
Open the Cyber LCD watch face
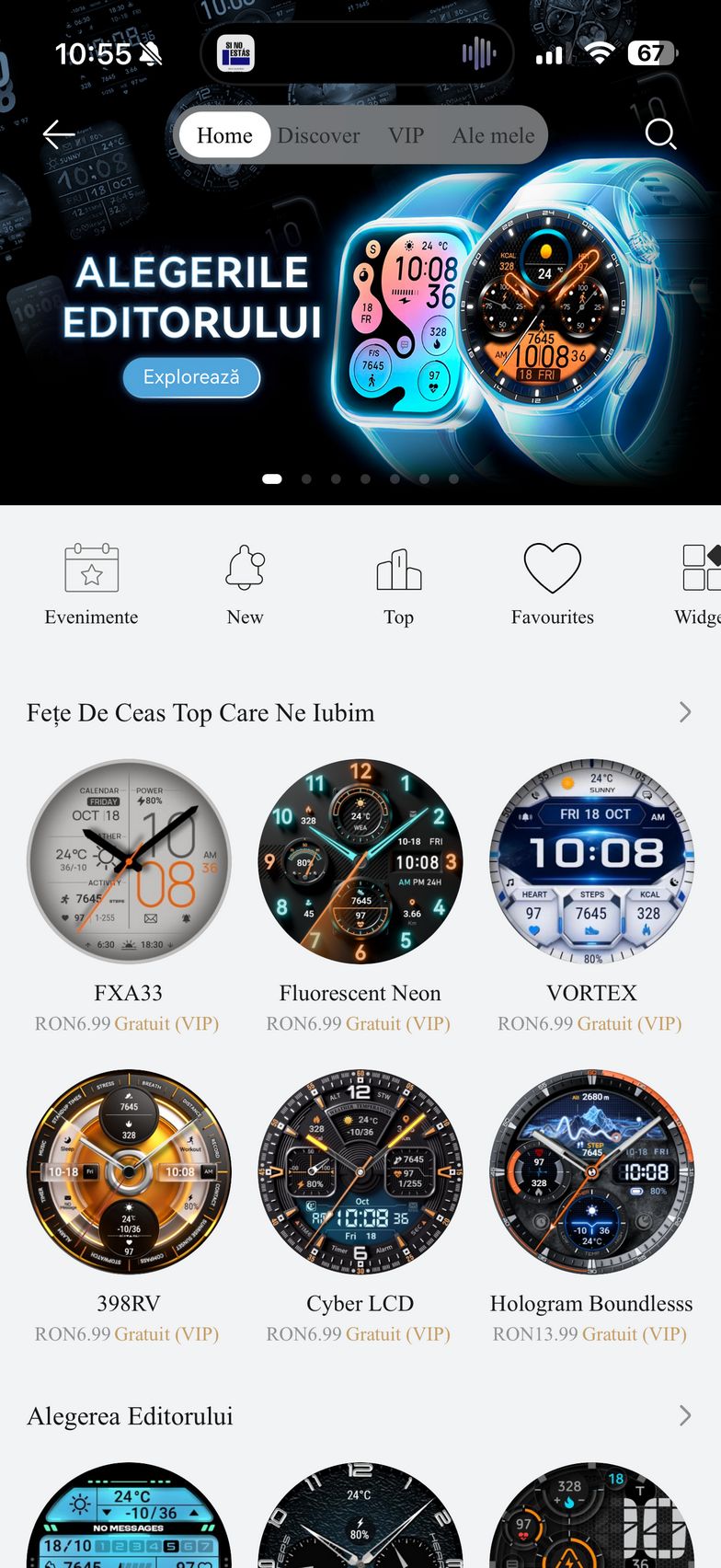click(360, 1171)
